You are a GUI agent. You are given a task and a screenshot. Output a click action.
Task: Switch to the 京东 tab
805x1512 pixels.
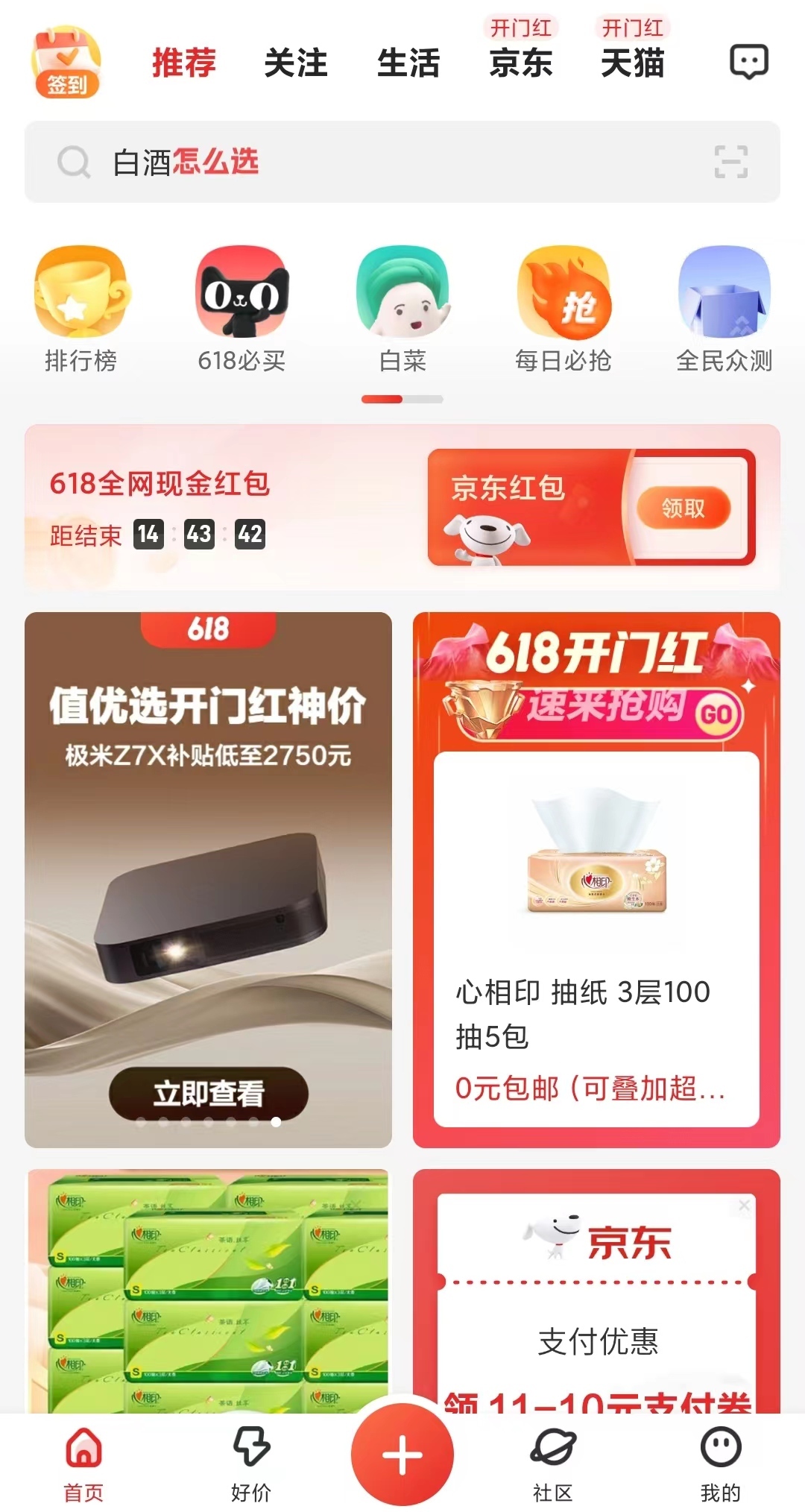click(520, 63)
